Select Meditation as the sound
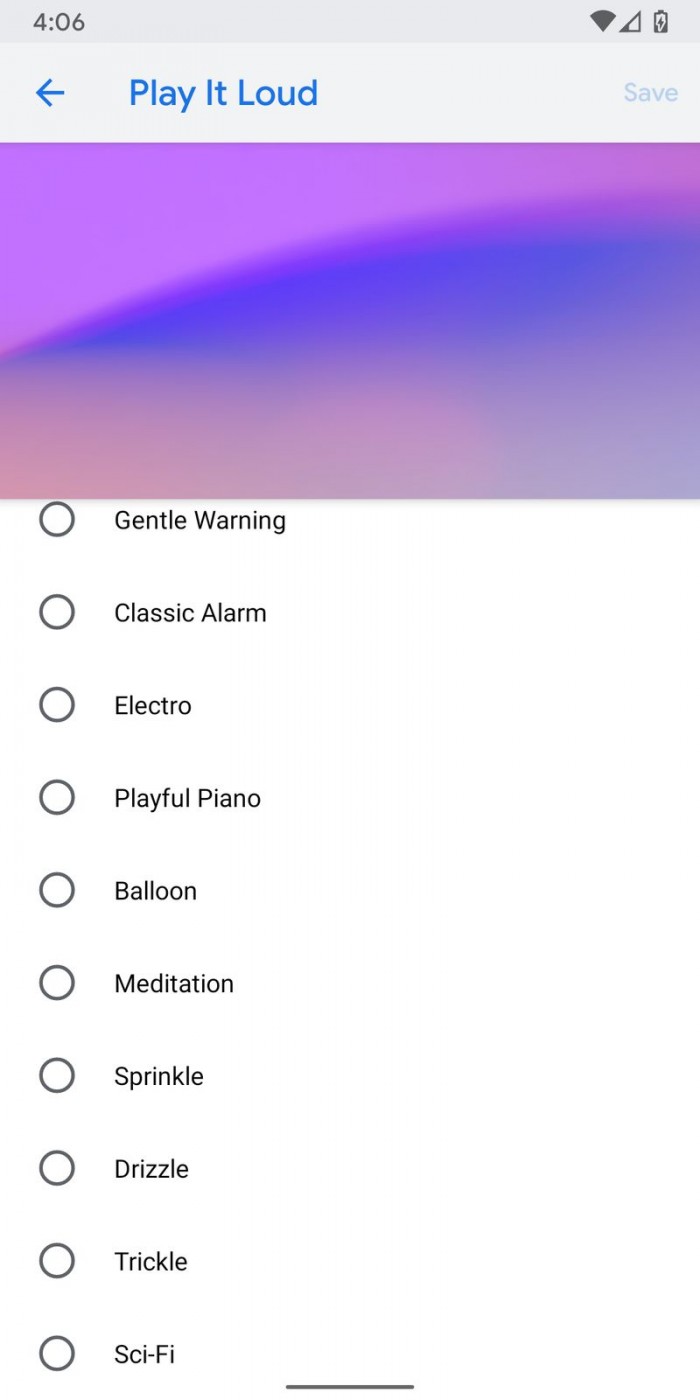 coord(57,983)
